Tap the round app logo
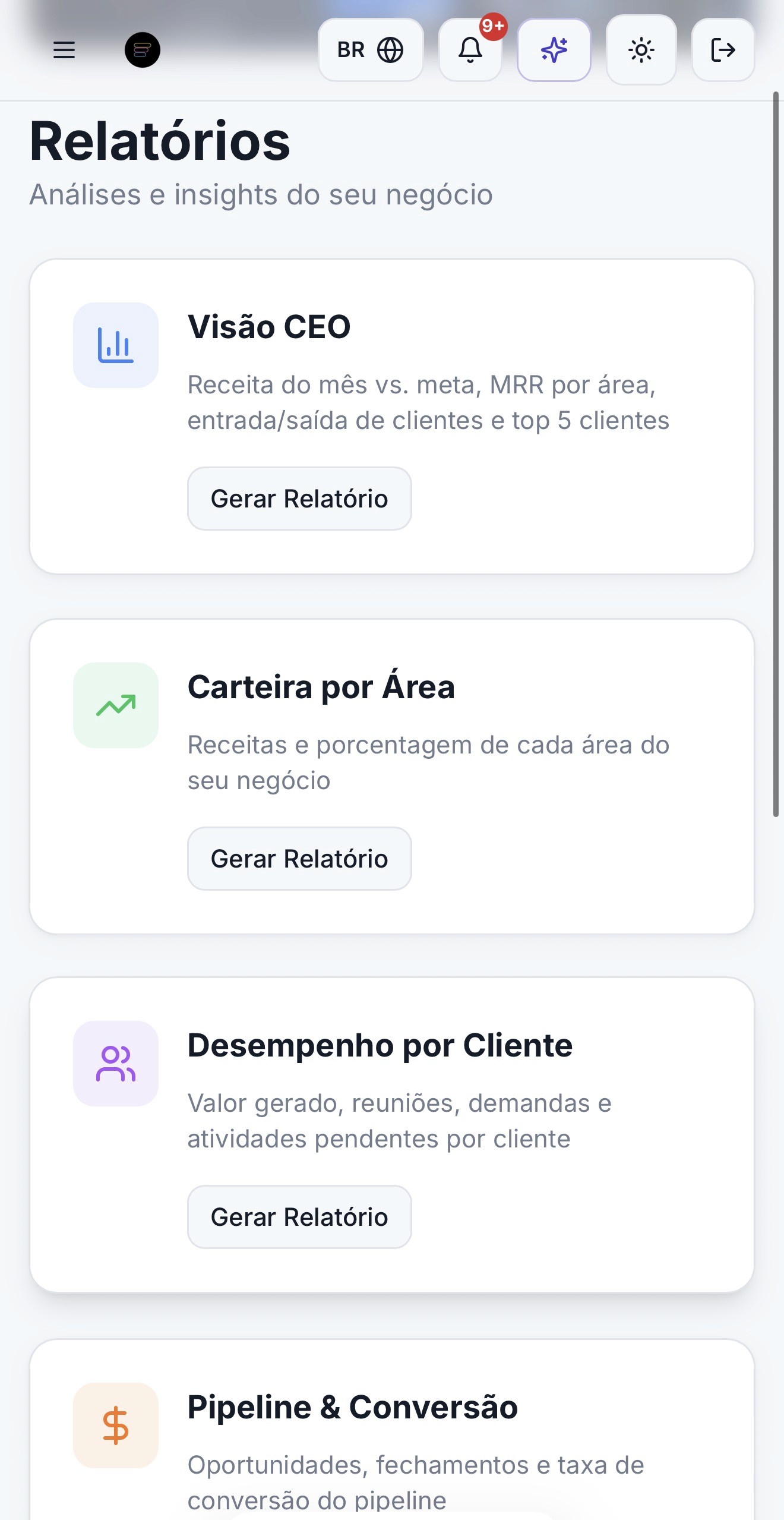Screen dimensions: 784x1520 143,50
